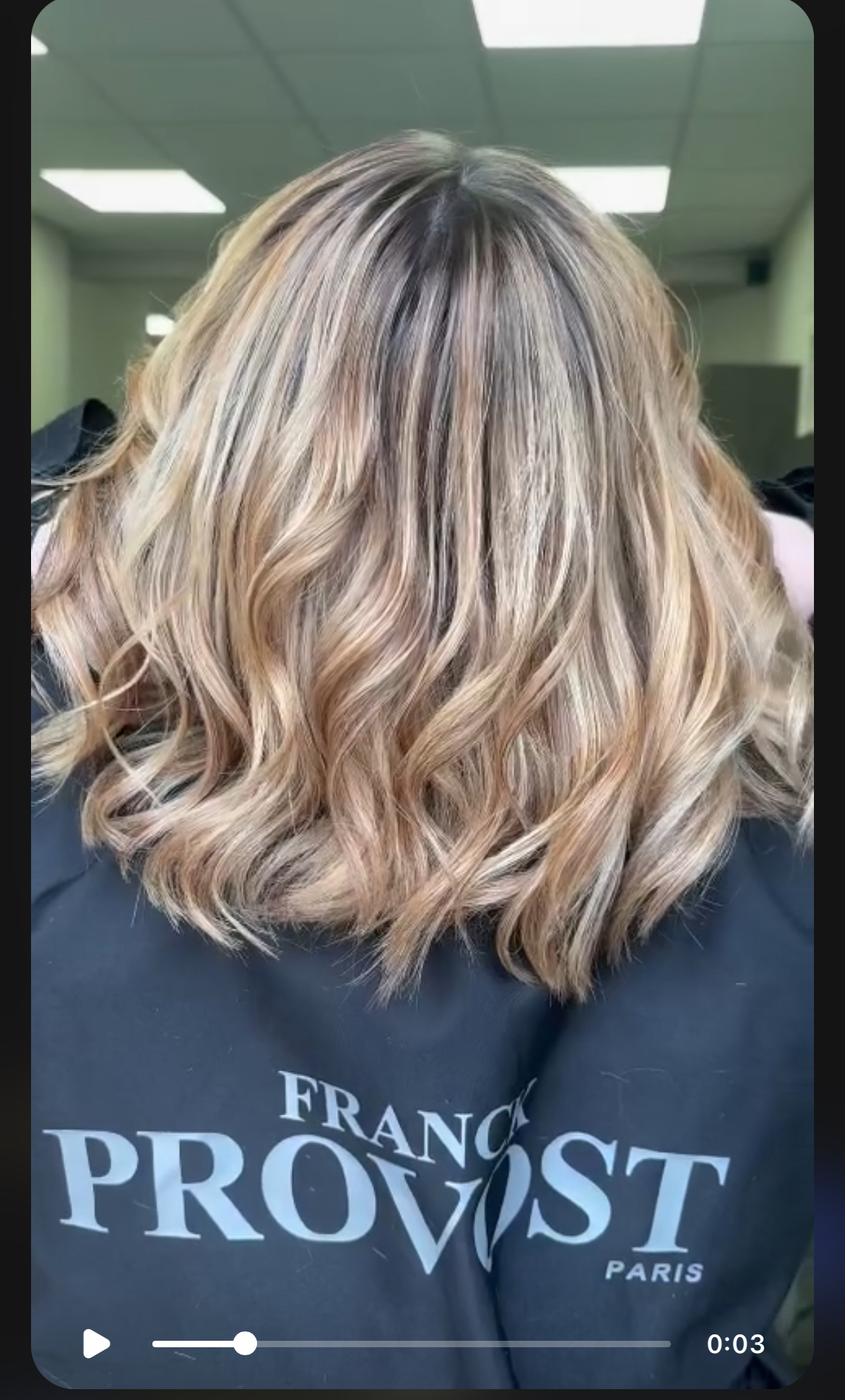Tap the video progress bar to seek
Image resolution: width=845 pixels, height=1400 pixels.
pyautogui.click(x=412, y=1344)
